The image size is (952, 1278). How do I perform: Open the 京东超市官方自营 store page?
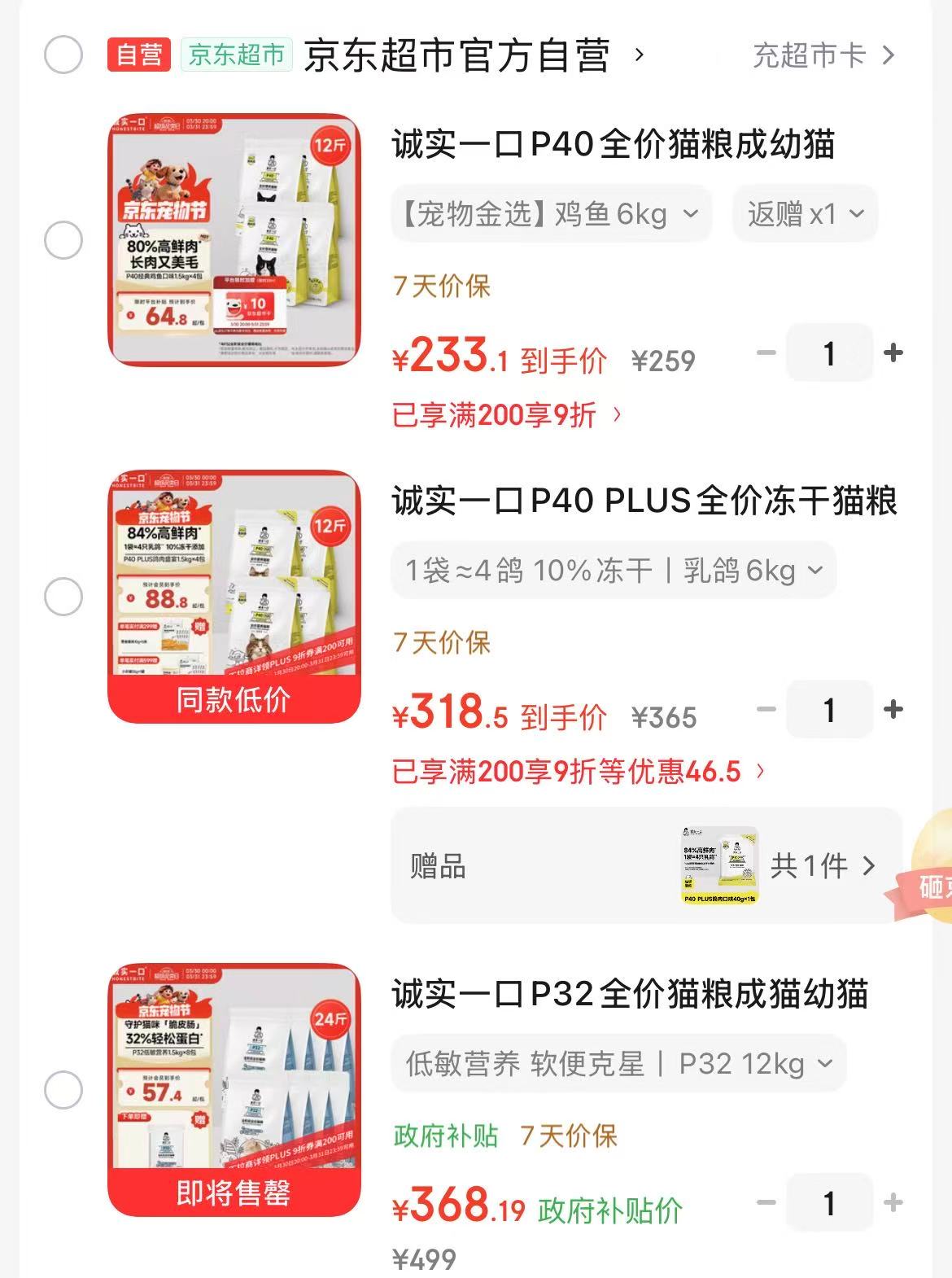(x=456, y=55)
